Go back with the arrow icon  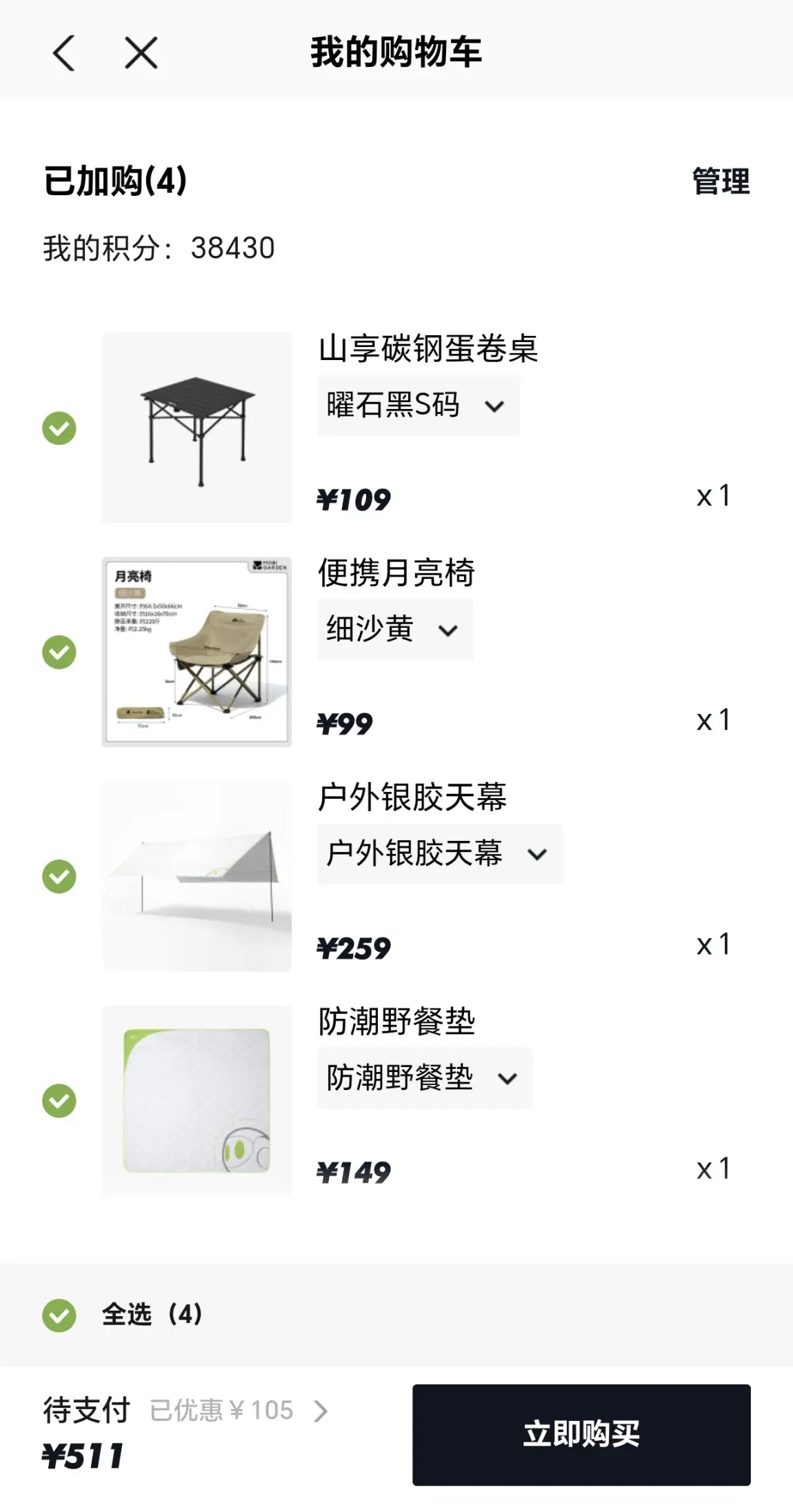click(64, 52)
